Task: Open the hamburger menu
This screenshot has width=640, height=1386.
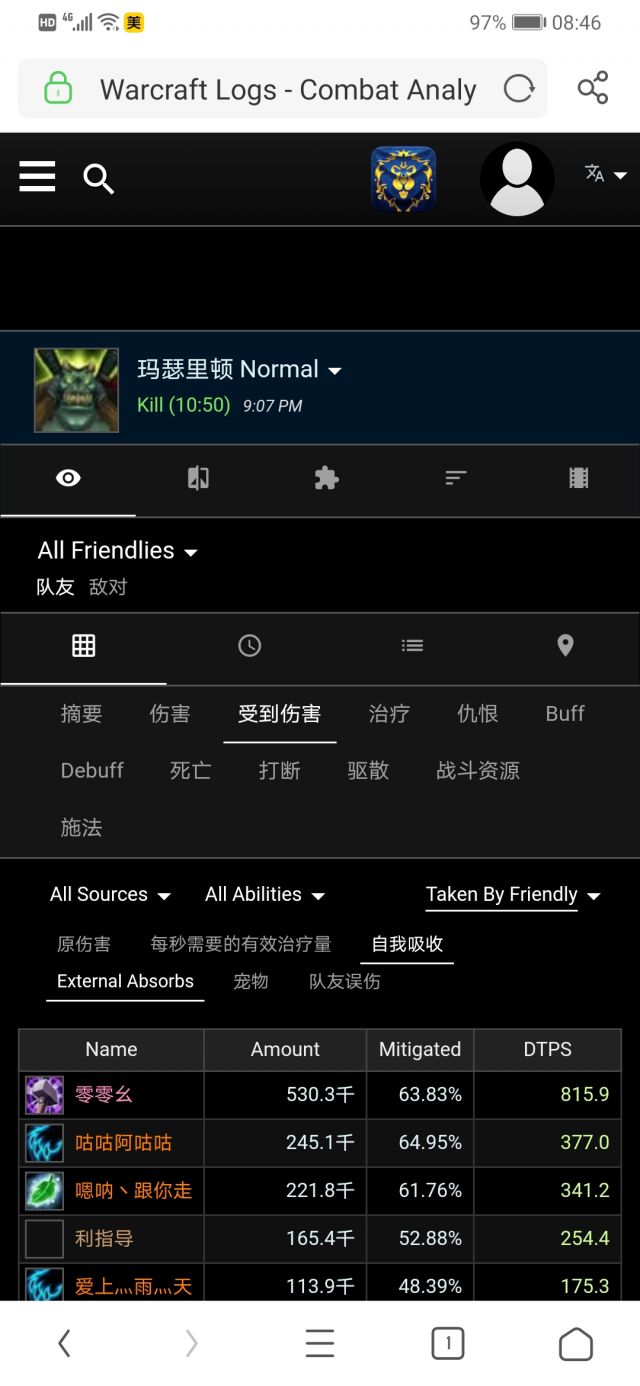Action: [37, 178]
